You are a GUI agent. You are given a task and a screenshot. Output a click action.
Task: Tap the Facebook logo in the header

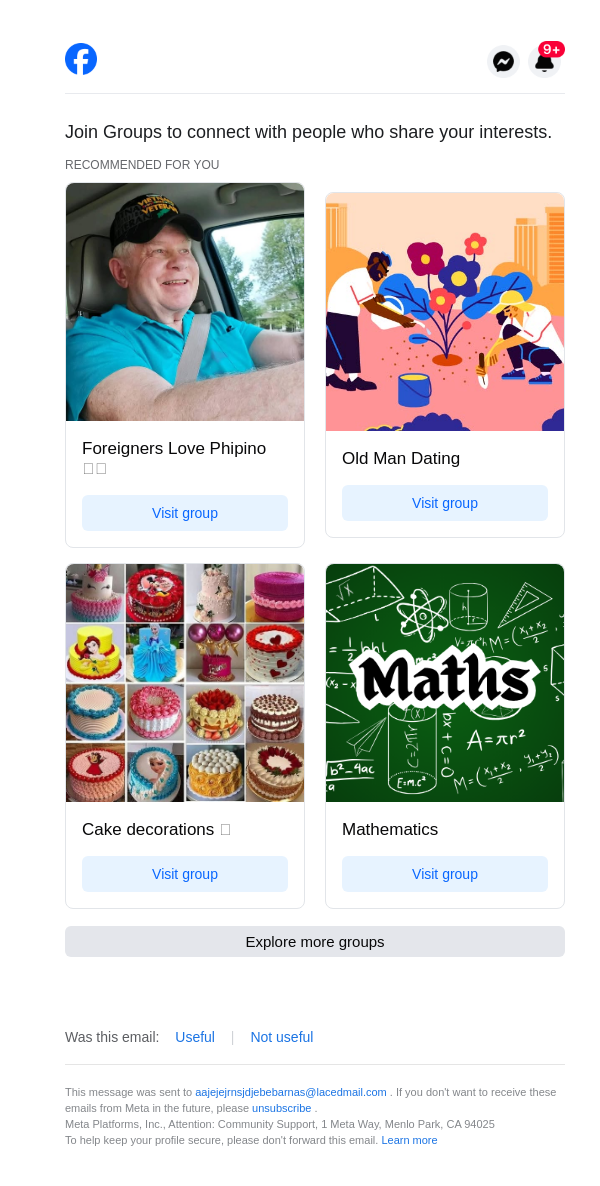point(81,59)
